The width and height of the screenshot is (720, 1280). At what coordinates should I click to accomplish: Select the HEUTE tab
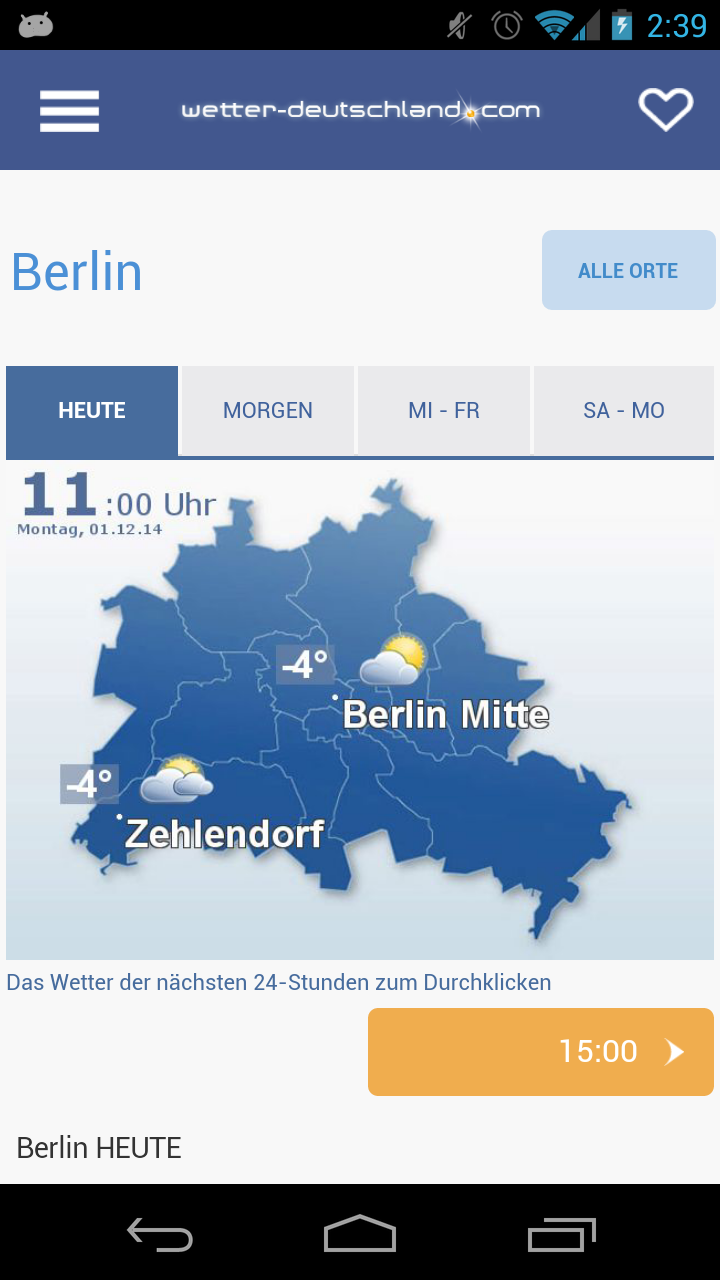[92, 411]
